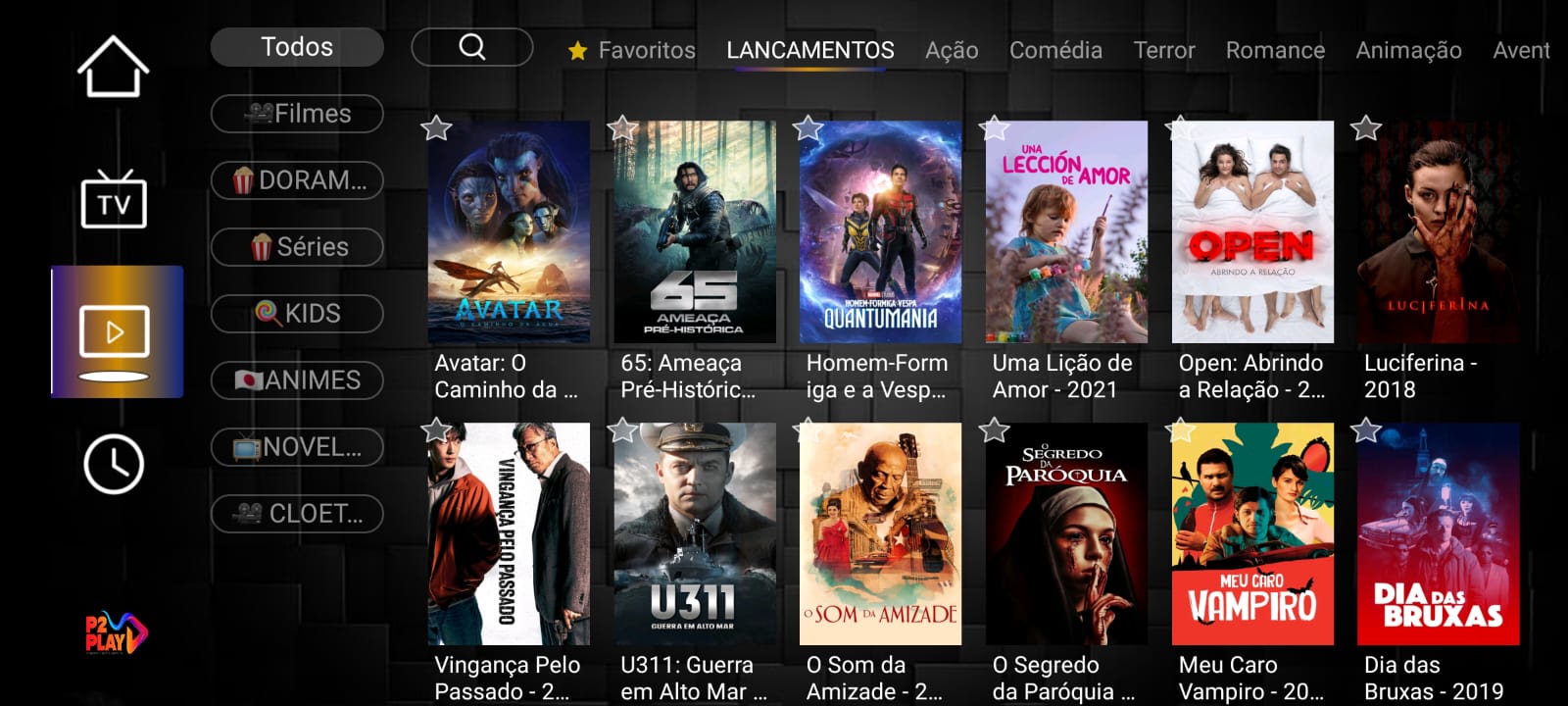Viewport: 1568px width, 706px height.
Task: Open 65: Ameaça Pré-Histórica movie
Action: click(x=695, y=232)
